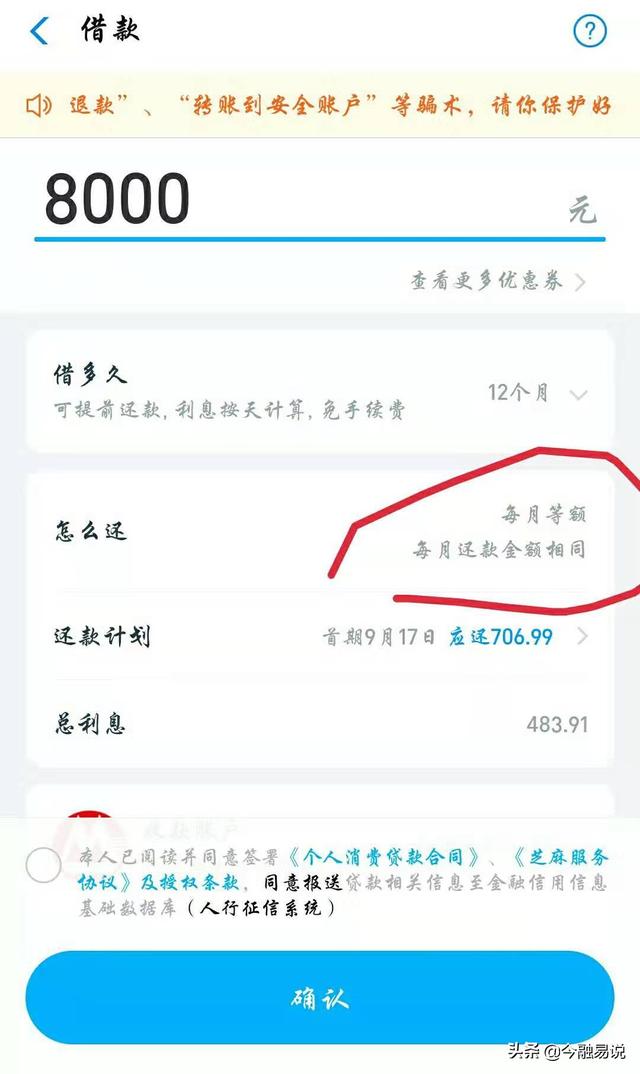This screenshot has height=1074, width=640.
Task: Tap the 确认 confirm button
Action: click(x=320, y=997)
